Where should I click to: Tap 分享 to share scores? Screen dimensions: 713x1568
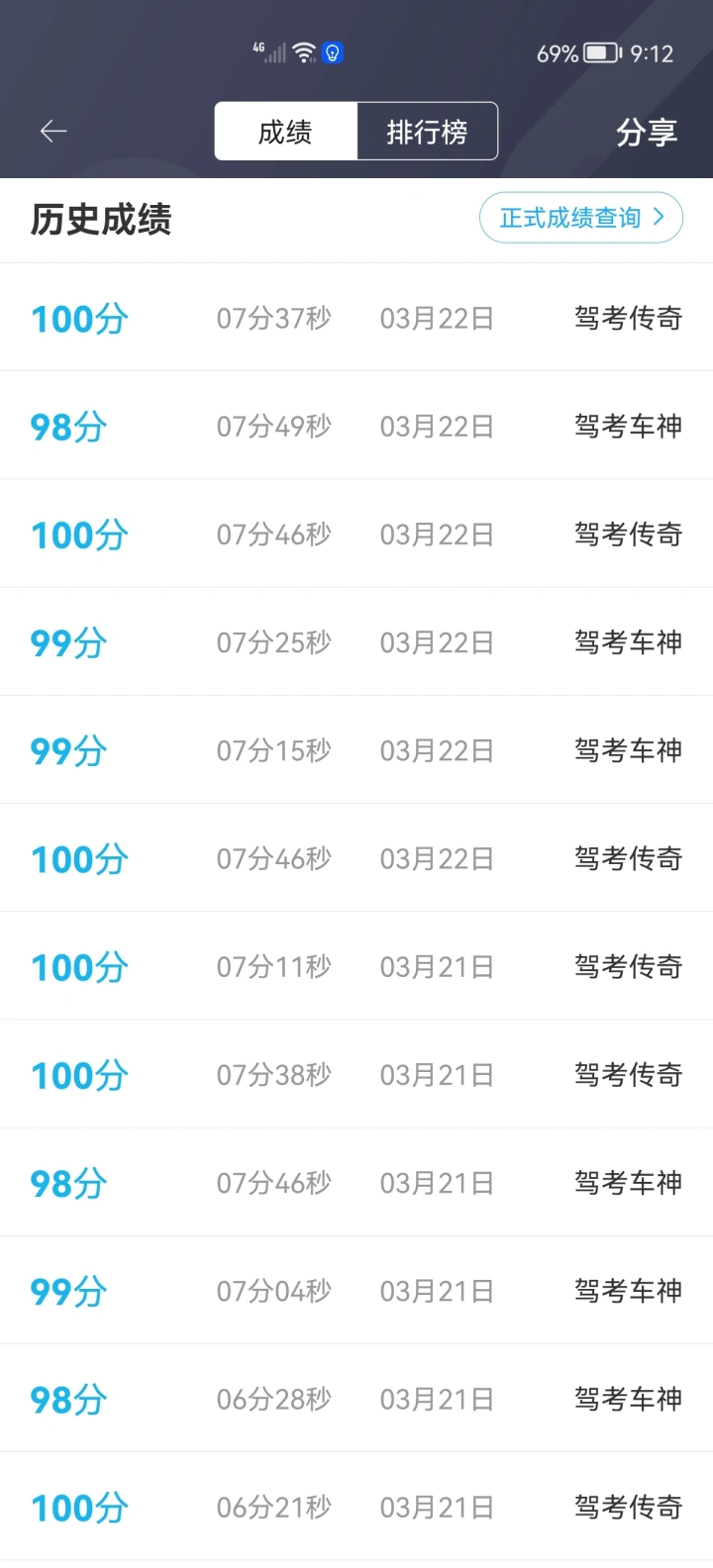646,132
